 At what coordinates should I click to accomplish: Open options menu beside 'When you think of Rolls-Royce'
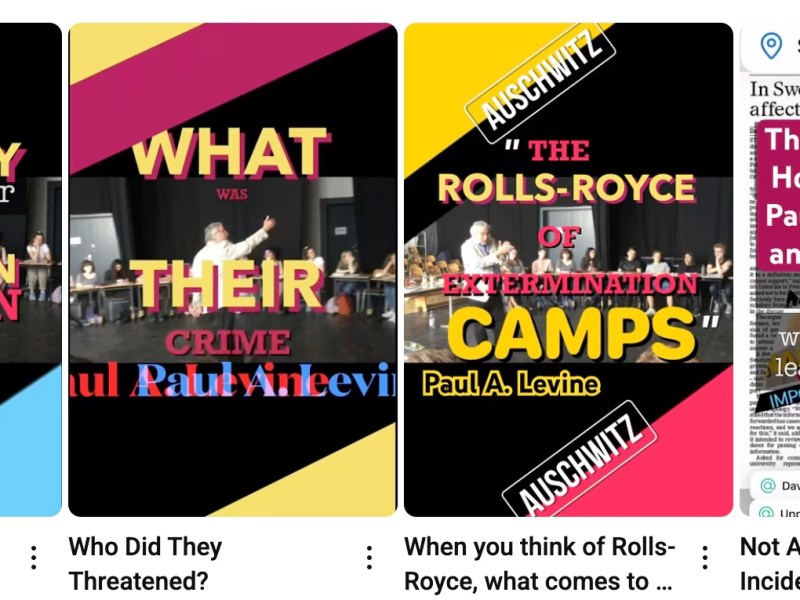[370, 558]
